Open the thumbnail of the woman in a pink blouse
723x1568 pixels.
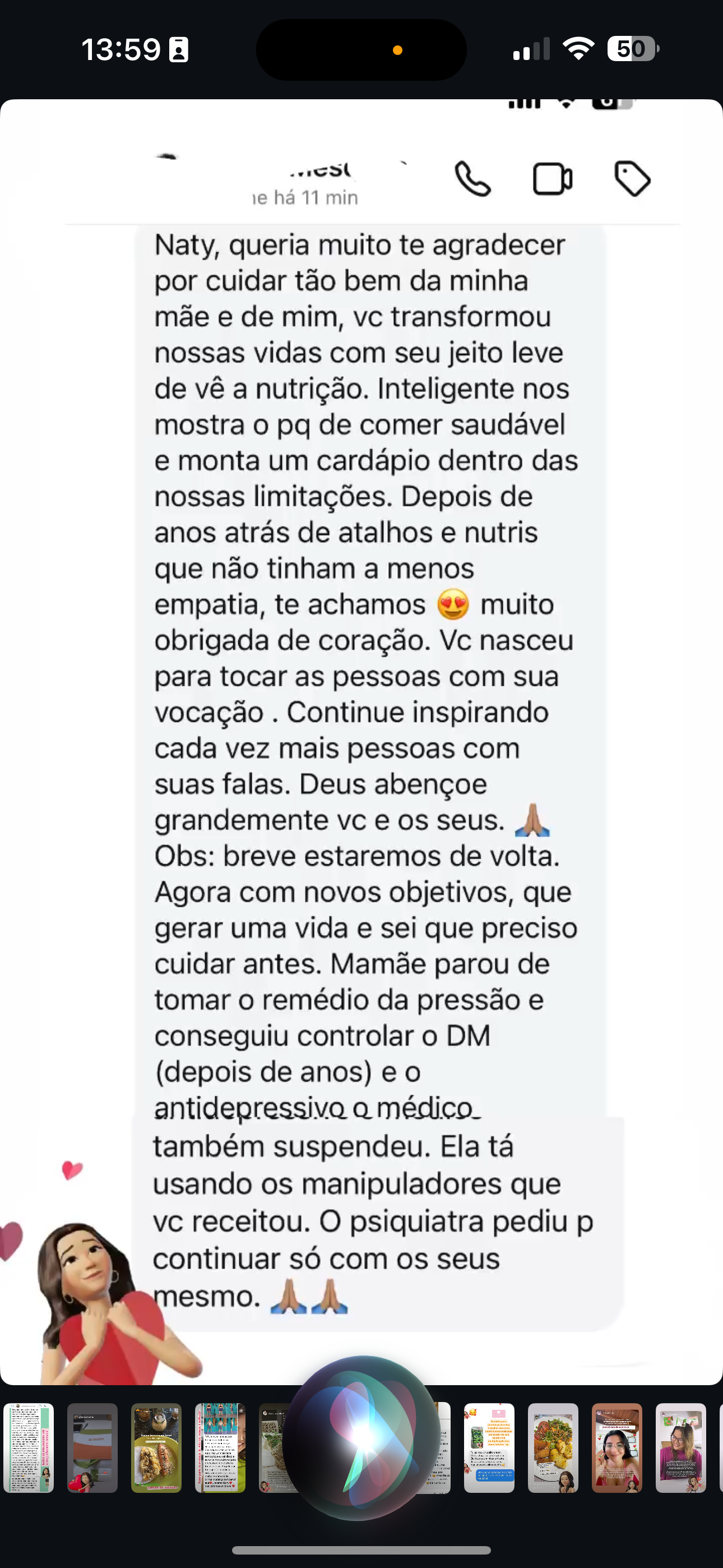point(681,1448)
